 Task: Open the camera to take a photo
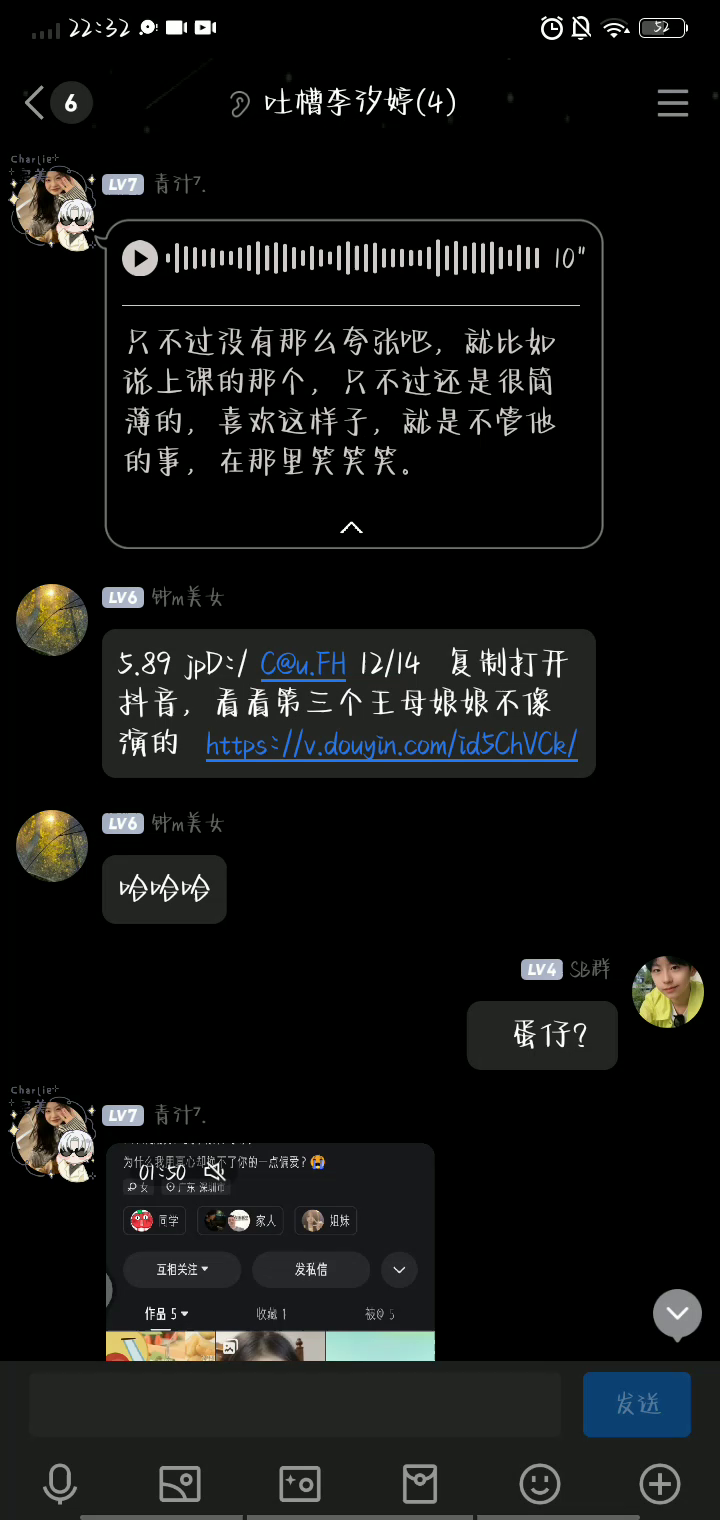click(x=300, y=1484)
